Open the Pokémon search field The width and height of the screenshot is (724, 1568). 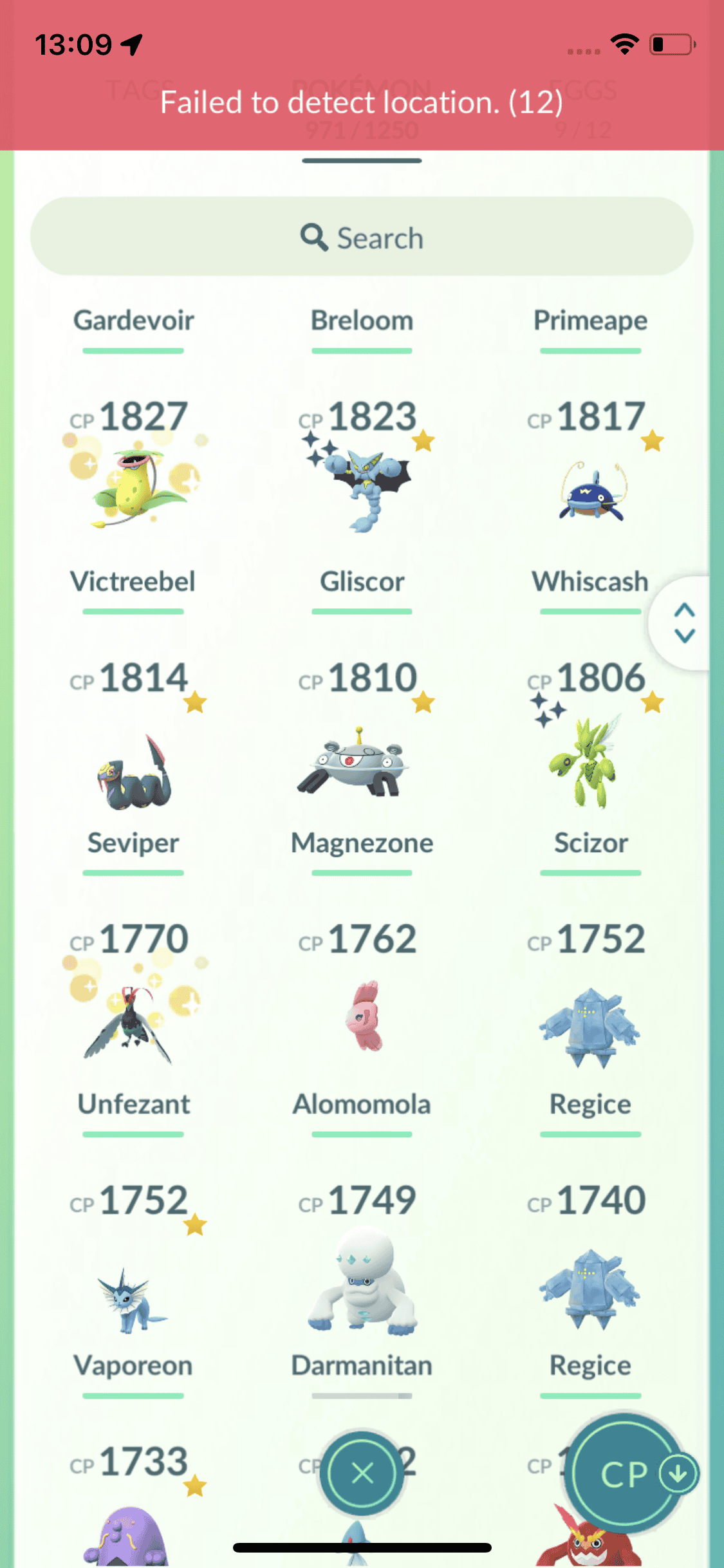362,237
